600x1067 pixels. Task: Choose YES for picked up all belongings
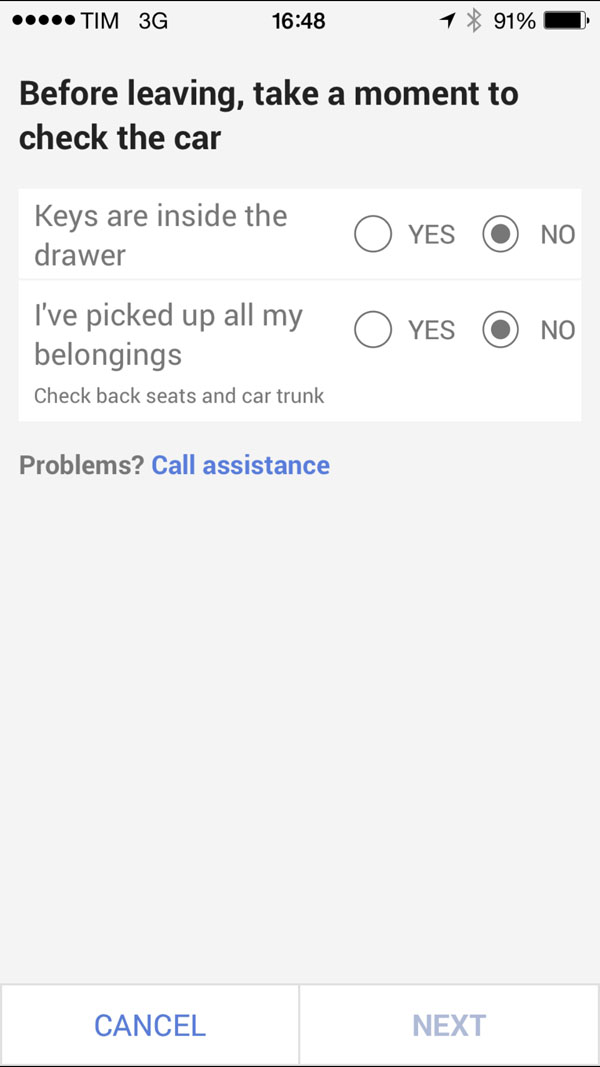point(373,330)
